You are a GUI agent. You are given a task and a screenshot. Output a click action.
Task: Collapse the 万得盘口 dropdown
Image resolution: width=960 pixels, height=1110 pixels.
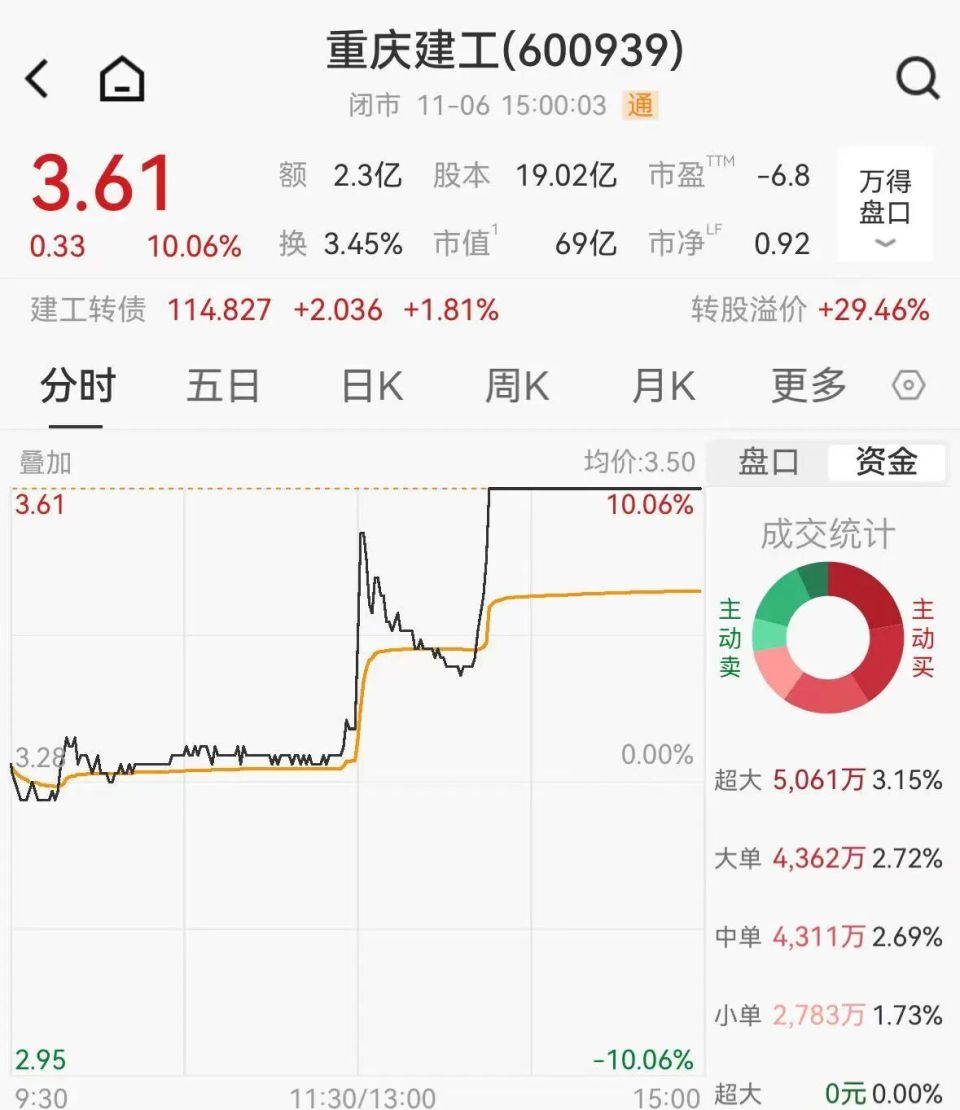click(x=884, y=243)
